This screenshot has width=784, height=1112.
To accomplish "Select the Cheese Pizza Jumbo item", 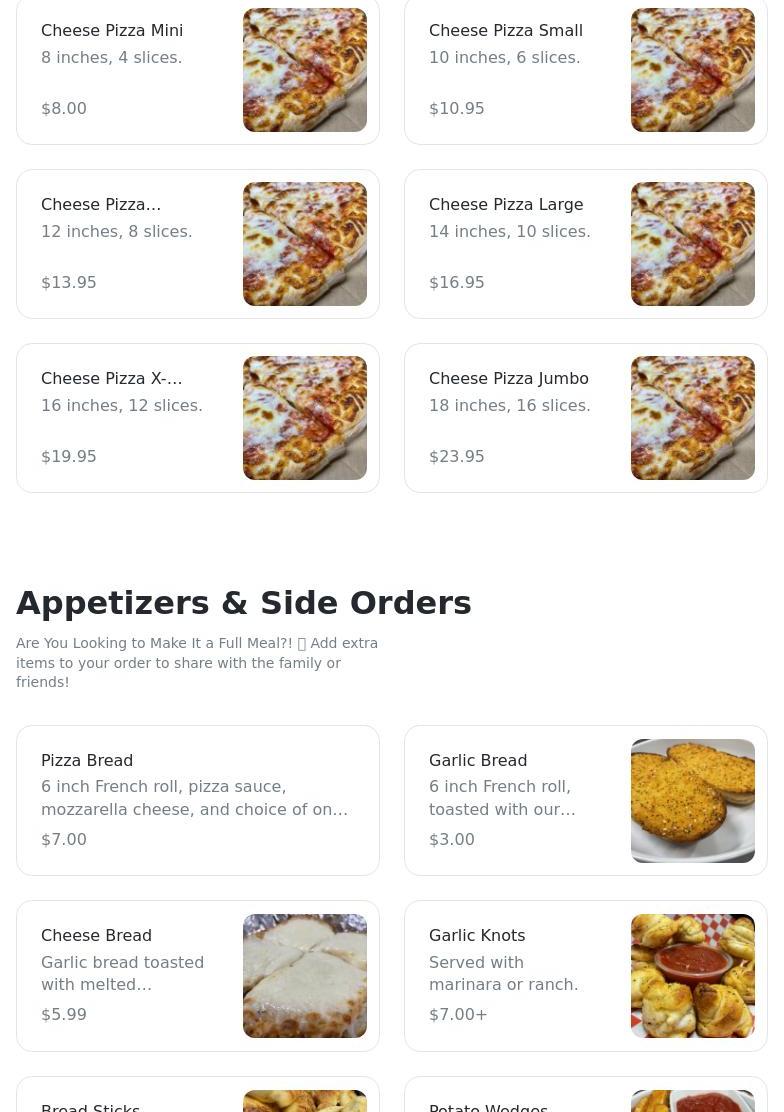I will [586, 418].
